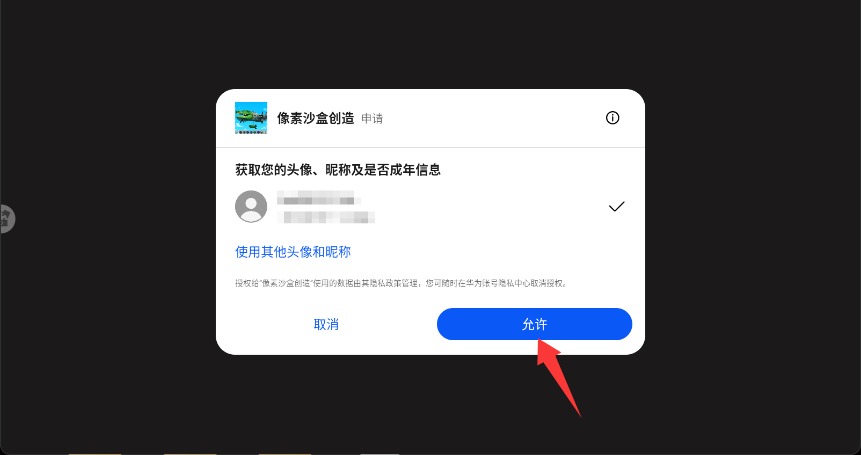Open the 使用其他头像和昵称 link
This screenshot has width=861, height=455.
tap(293, 252)
